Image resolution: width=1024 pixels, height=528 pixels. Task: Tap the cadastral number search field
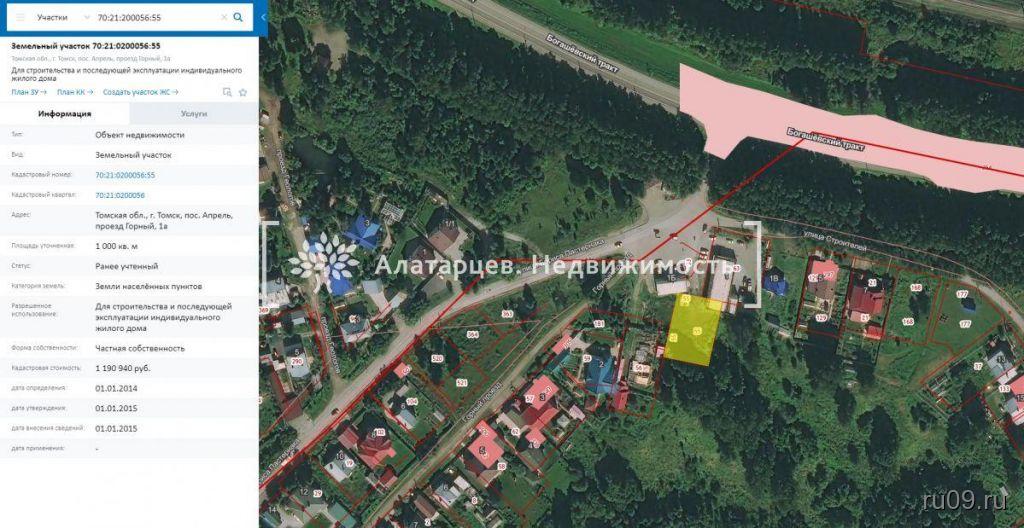click(x=150, y=18)
